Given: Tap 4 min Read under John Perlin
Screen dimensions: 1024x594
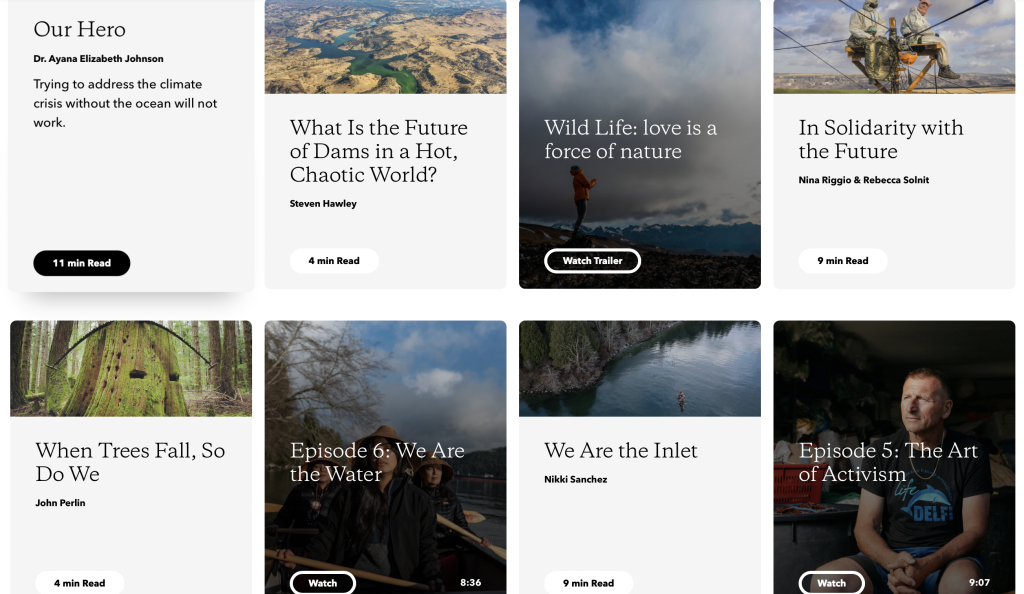Looking at the screenshot, I should (x=80, y=583).
